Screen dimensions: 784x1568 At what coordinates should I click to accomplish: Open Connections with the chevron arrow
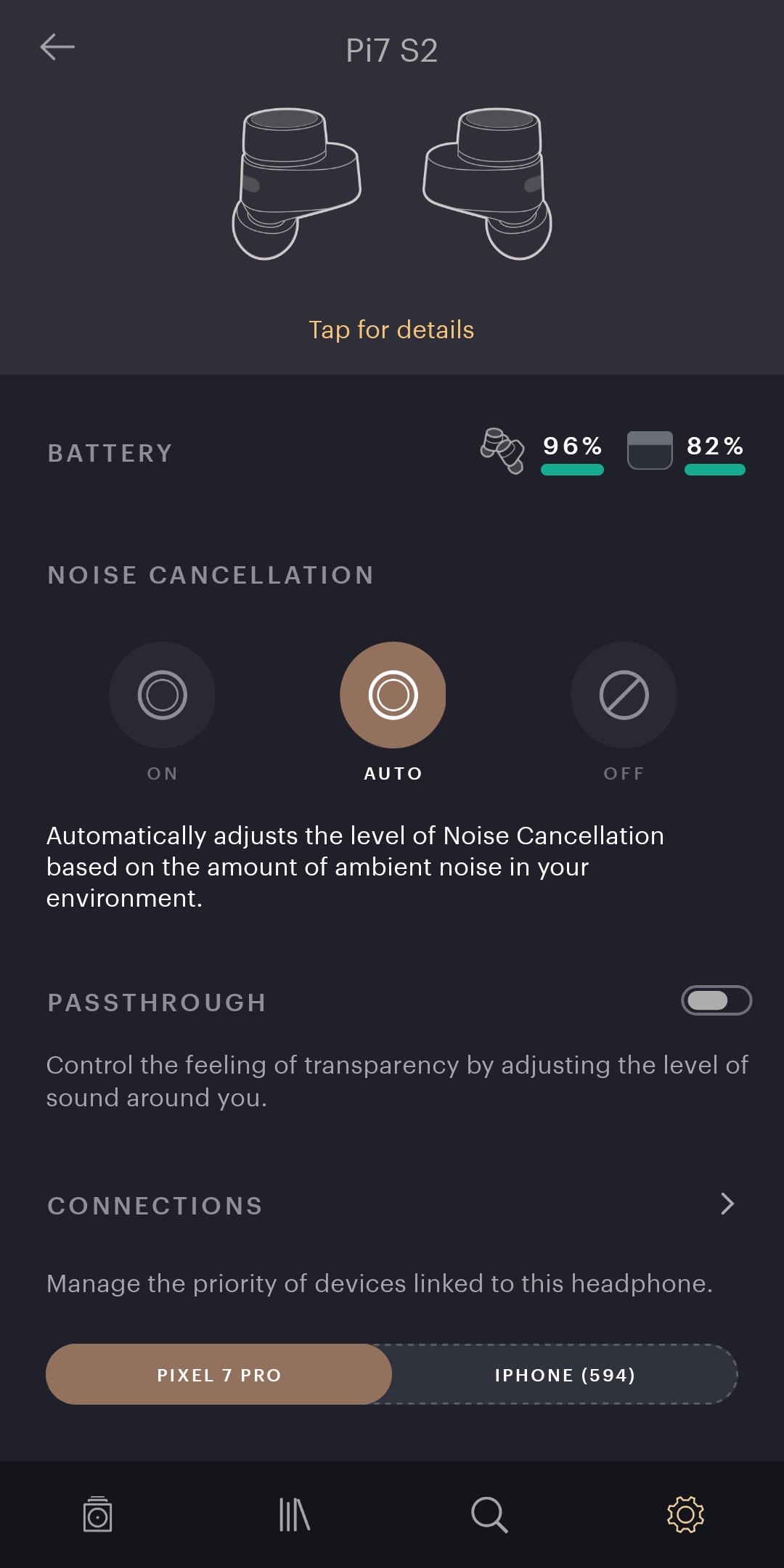[727, 1204]
